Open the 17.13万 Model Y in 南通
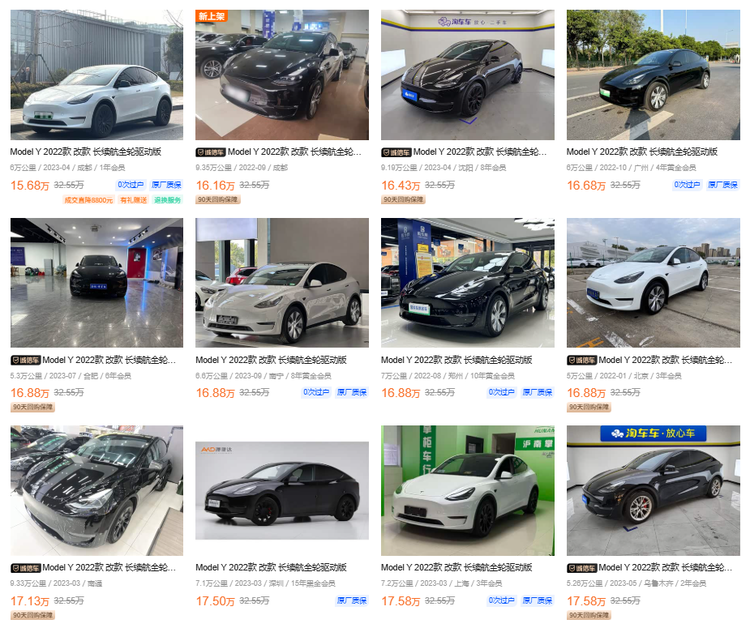 (x=96, y=490)
